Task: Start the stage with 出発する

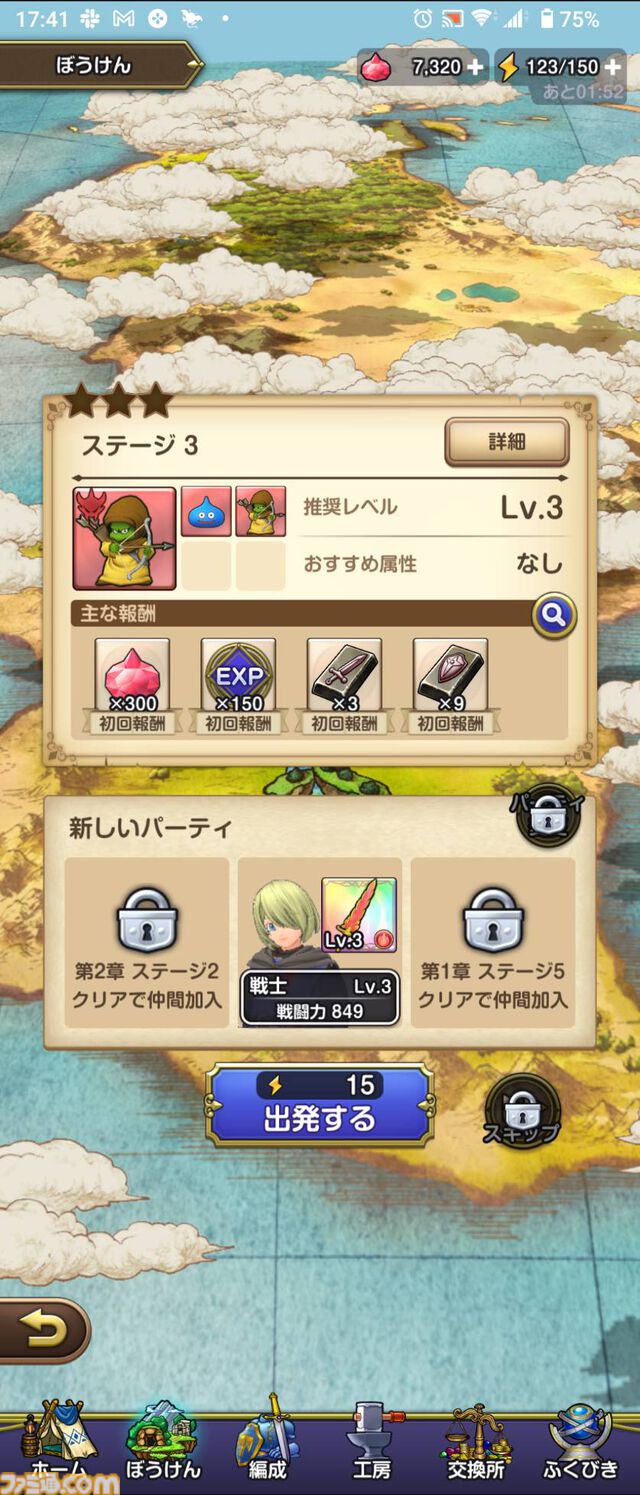Action: coord(320,1104)
